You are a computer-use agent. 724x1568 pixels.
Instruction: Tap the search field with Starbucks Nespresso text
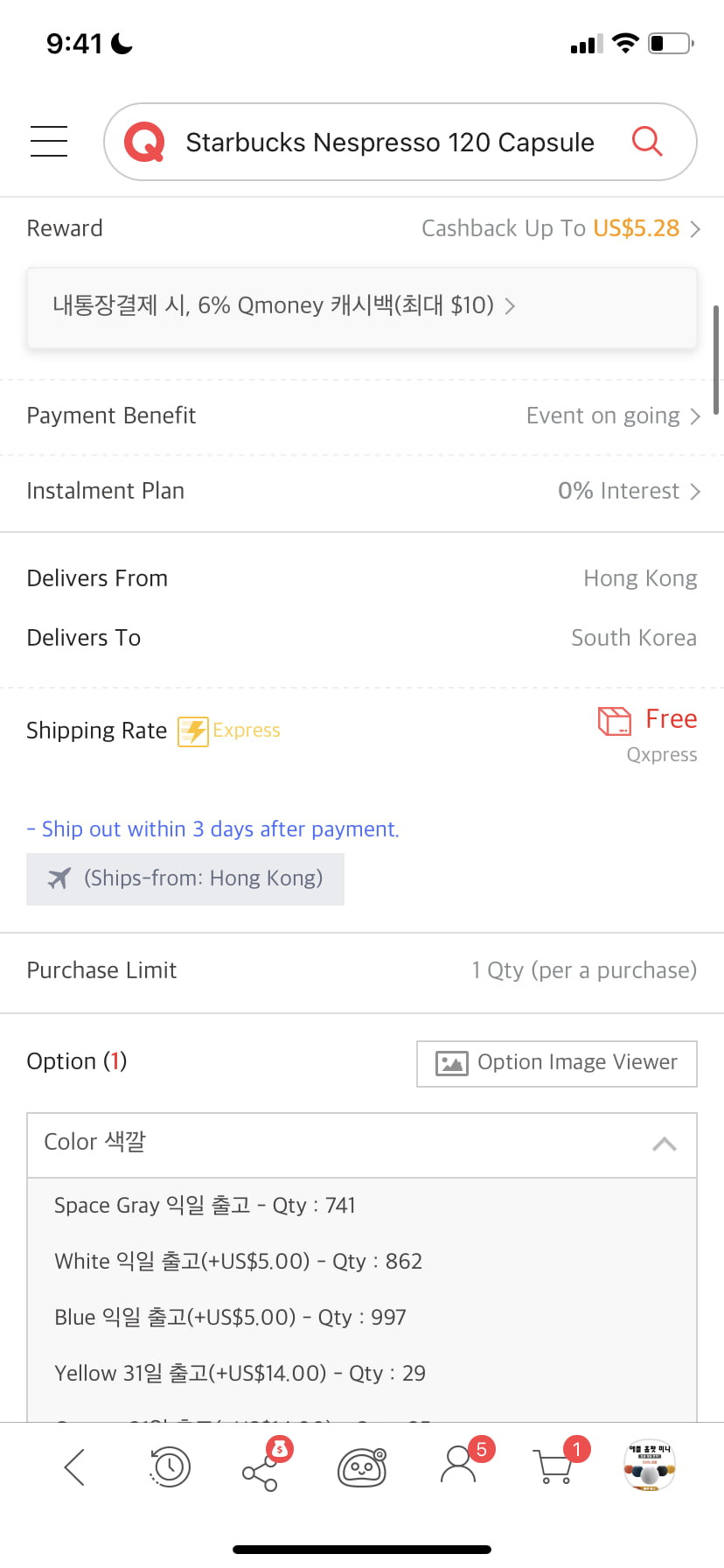coord(389,142)
